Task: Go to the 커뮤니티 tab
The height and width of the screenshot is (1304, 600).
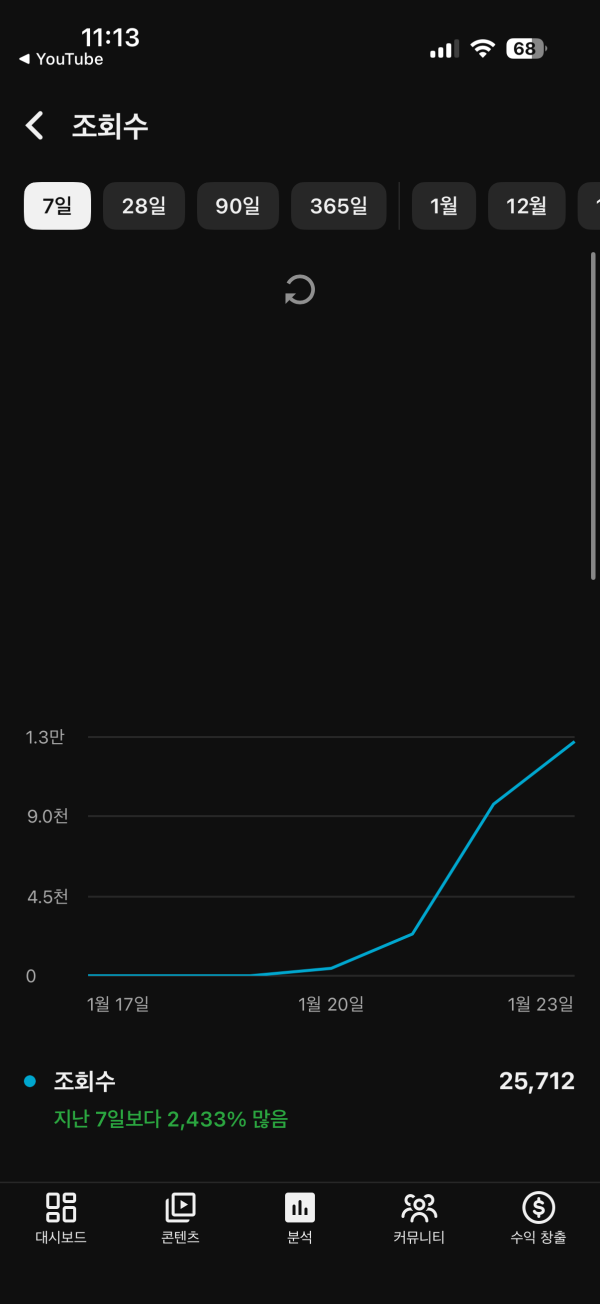Action: (419, 1218)
